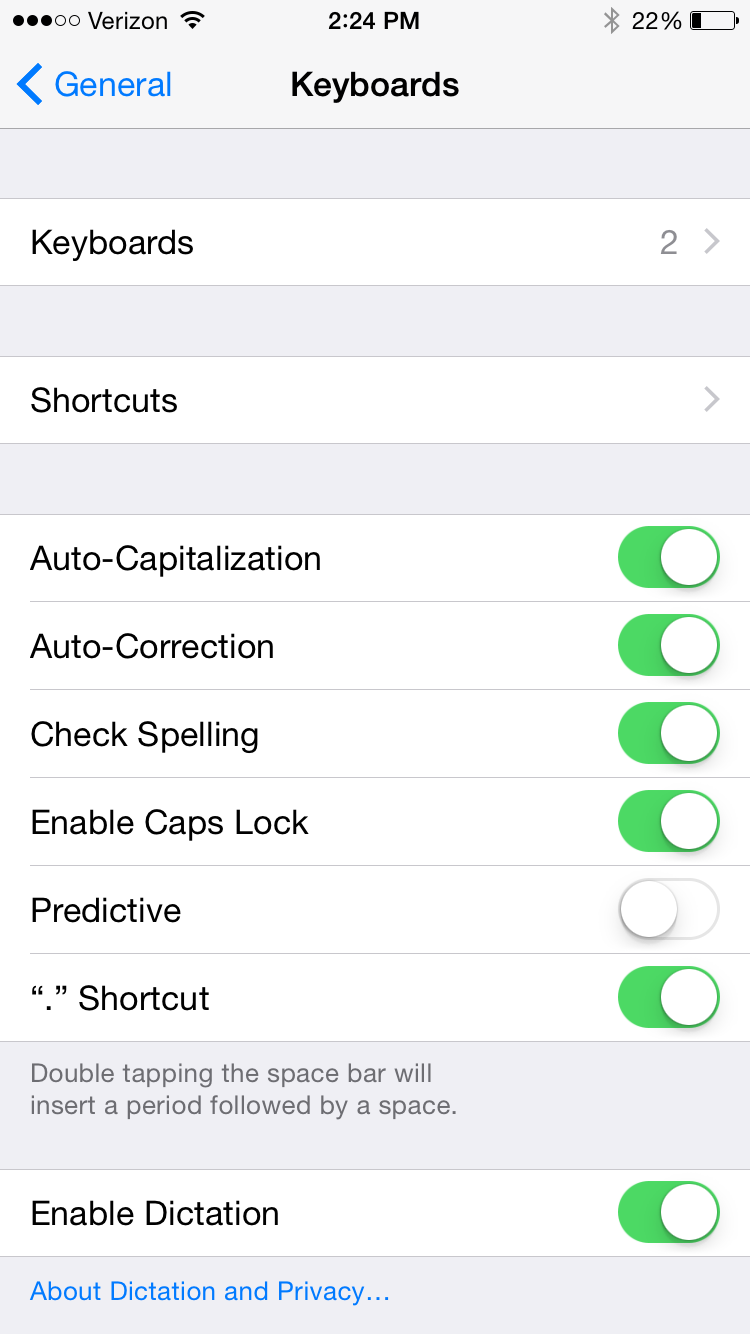Turn off the "." Shortcut switch
Image resolution: width=750 pixels, height=1334 pixels.
(x=668, y=998)
